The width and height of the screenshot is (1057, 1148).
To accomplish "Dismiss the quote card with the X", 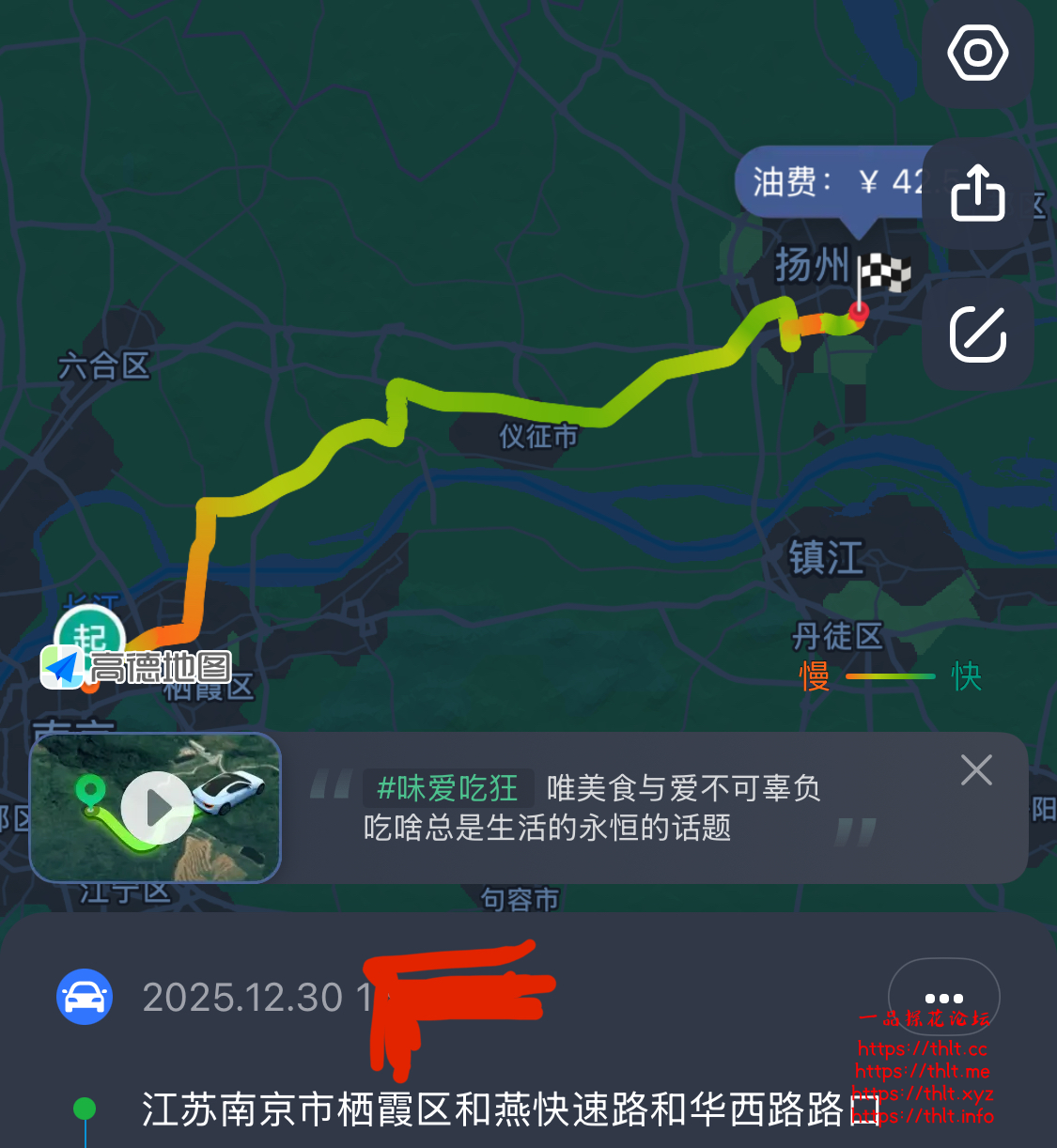I will coord(976,770).
